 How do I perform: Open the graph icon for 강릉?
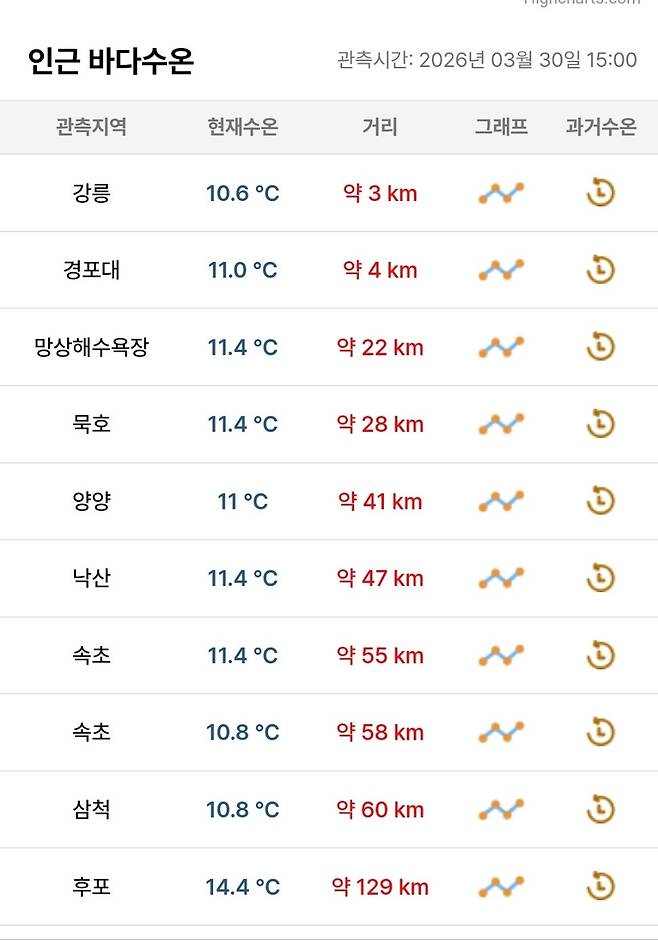(x=501, y=193)
